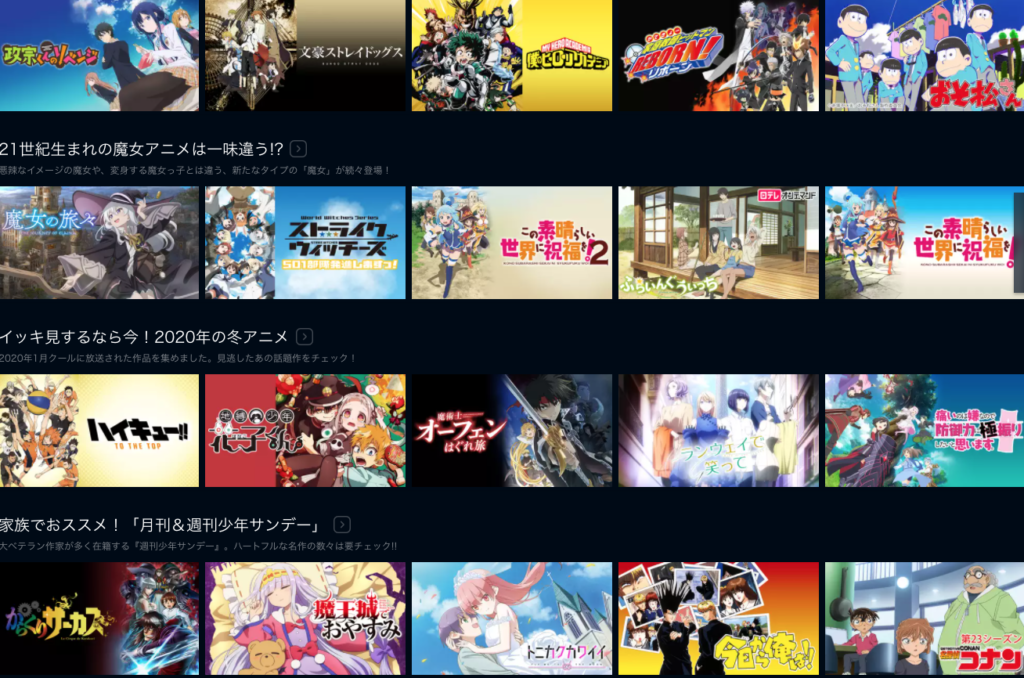The height and width of the screenshot is (678, 1024).
Task: Open ランウェイで笑って anime tile
Action: [x=718, y=430]
